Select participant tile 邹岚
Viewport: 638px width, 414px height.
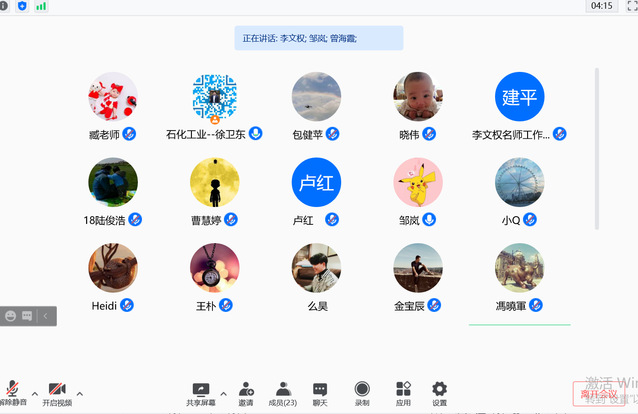pos(418,183)
